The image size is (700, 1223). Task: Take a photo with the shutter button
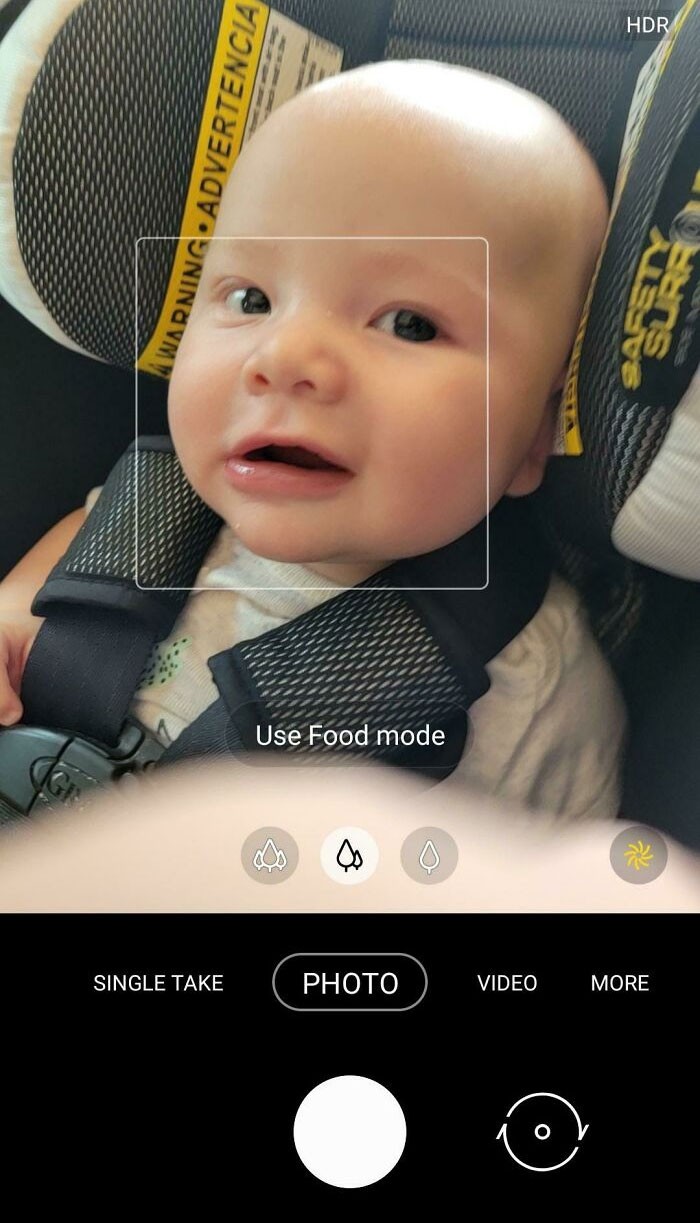point(350,1131)
